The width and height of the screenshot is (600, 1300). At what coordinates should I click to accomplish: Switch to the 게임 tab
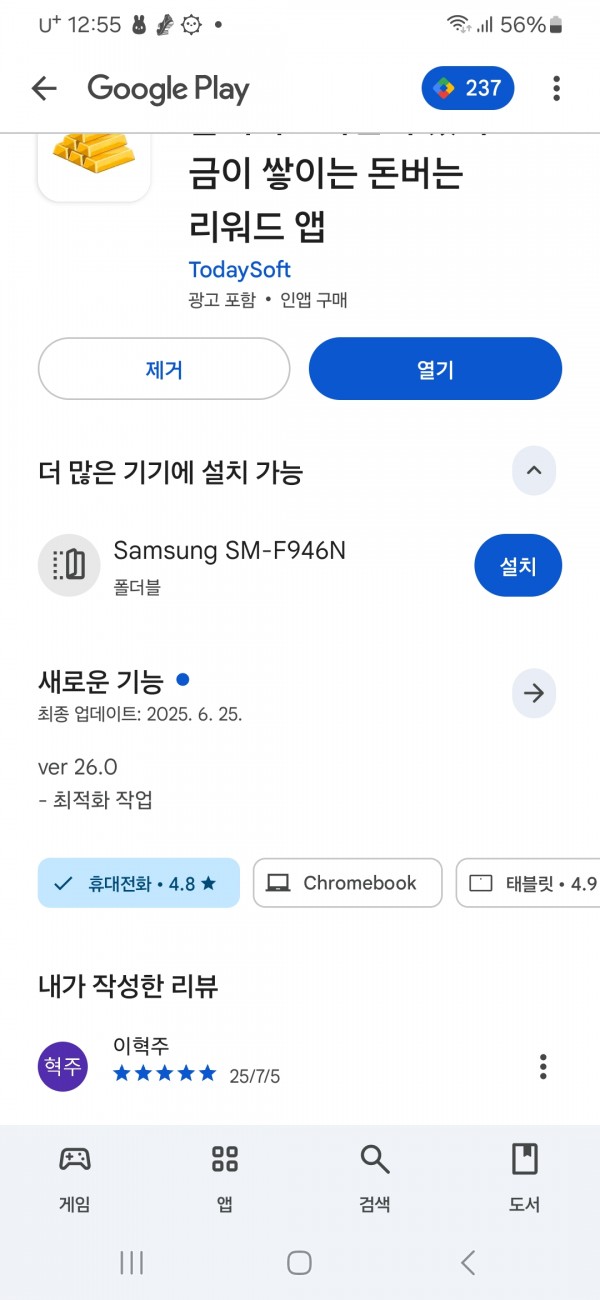coord(75,1180)
